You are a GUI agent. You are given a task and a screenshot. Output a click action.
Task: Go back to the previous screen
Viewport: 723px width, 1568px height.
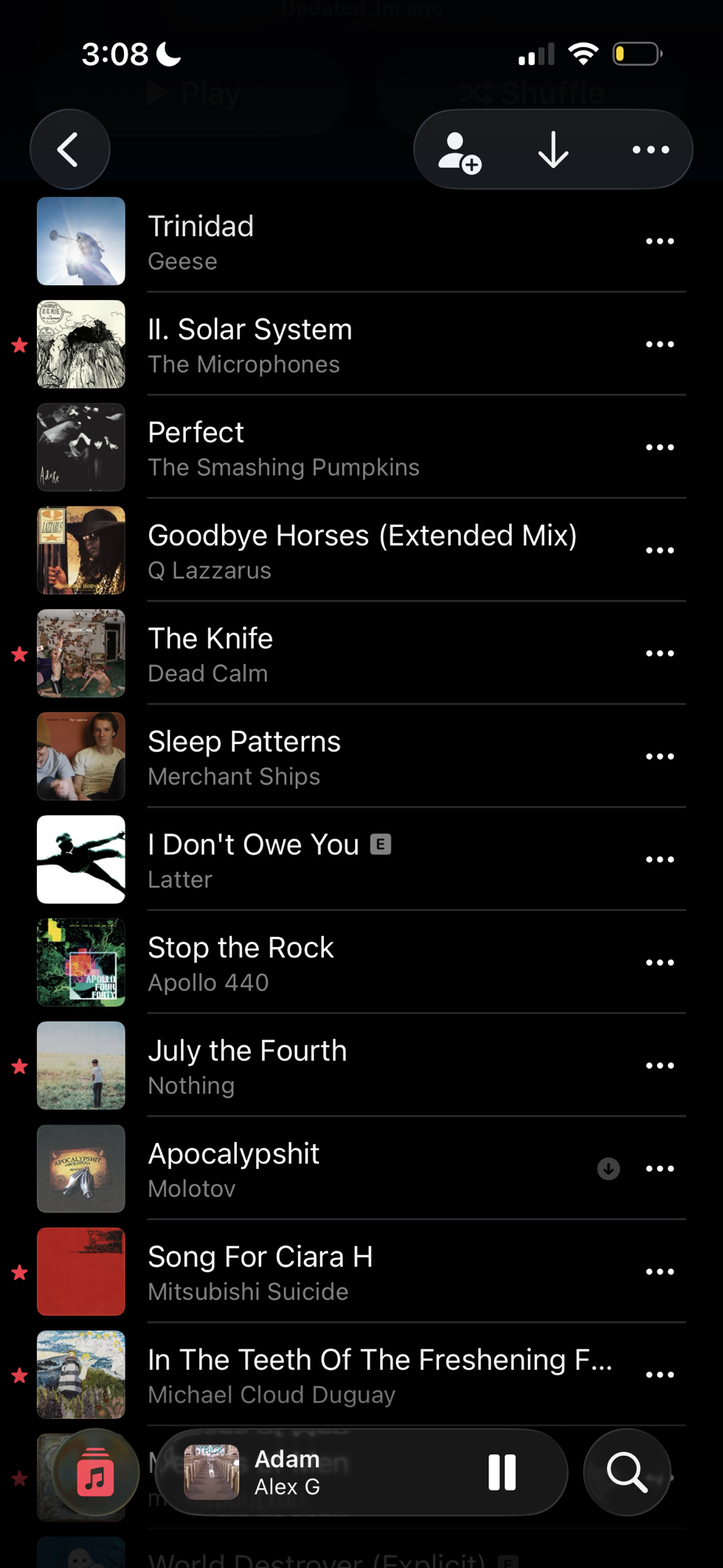[x=69, y=149]
